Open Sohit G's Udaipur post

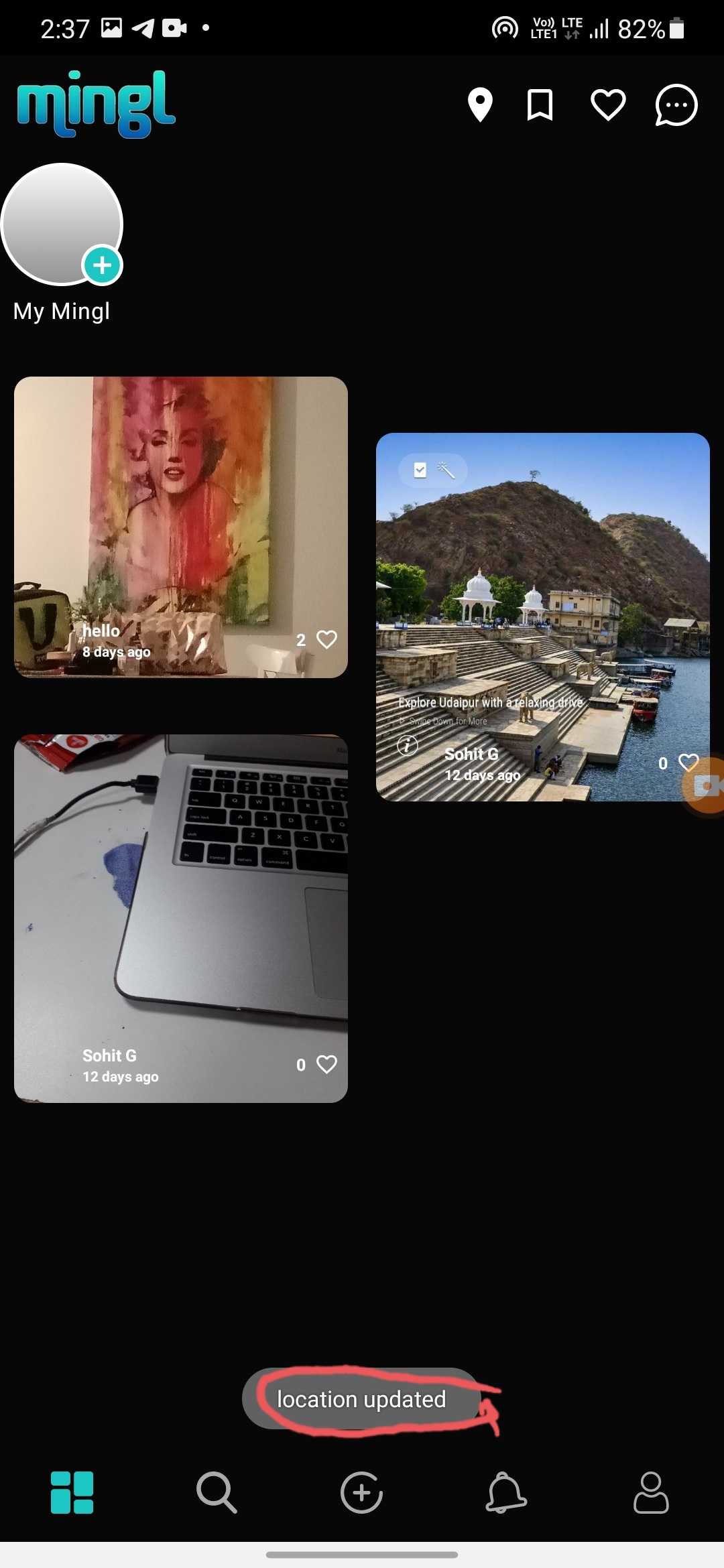pyautogui.click(x=543, y=603)
